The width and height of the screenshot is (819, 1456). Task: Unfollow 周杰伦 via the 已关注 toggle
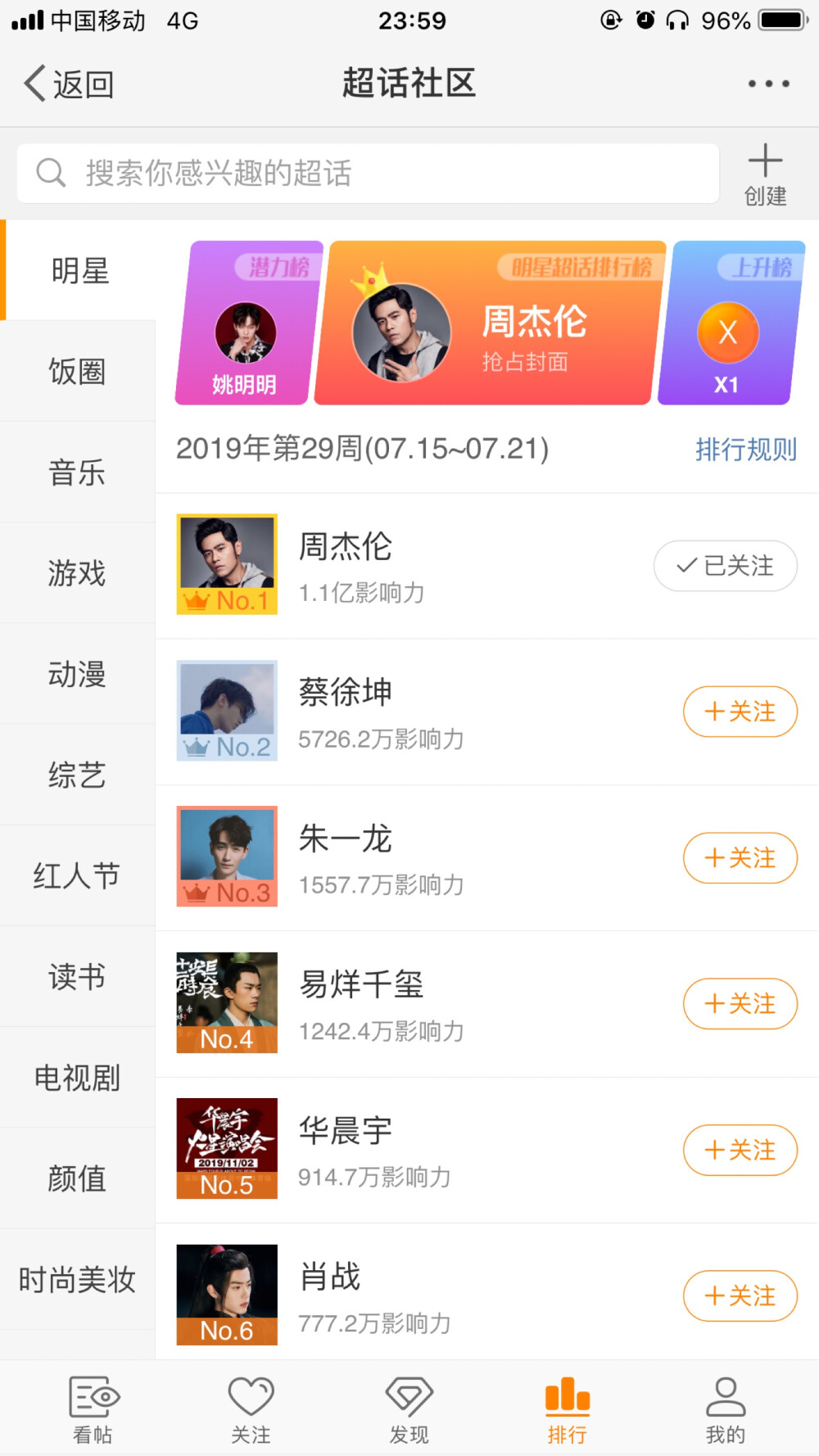point(724,566)
